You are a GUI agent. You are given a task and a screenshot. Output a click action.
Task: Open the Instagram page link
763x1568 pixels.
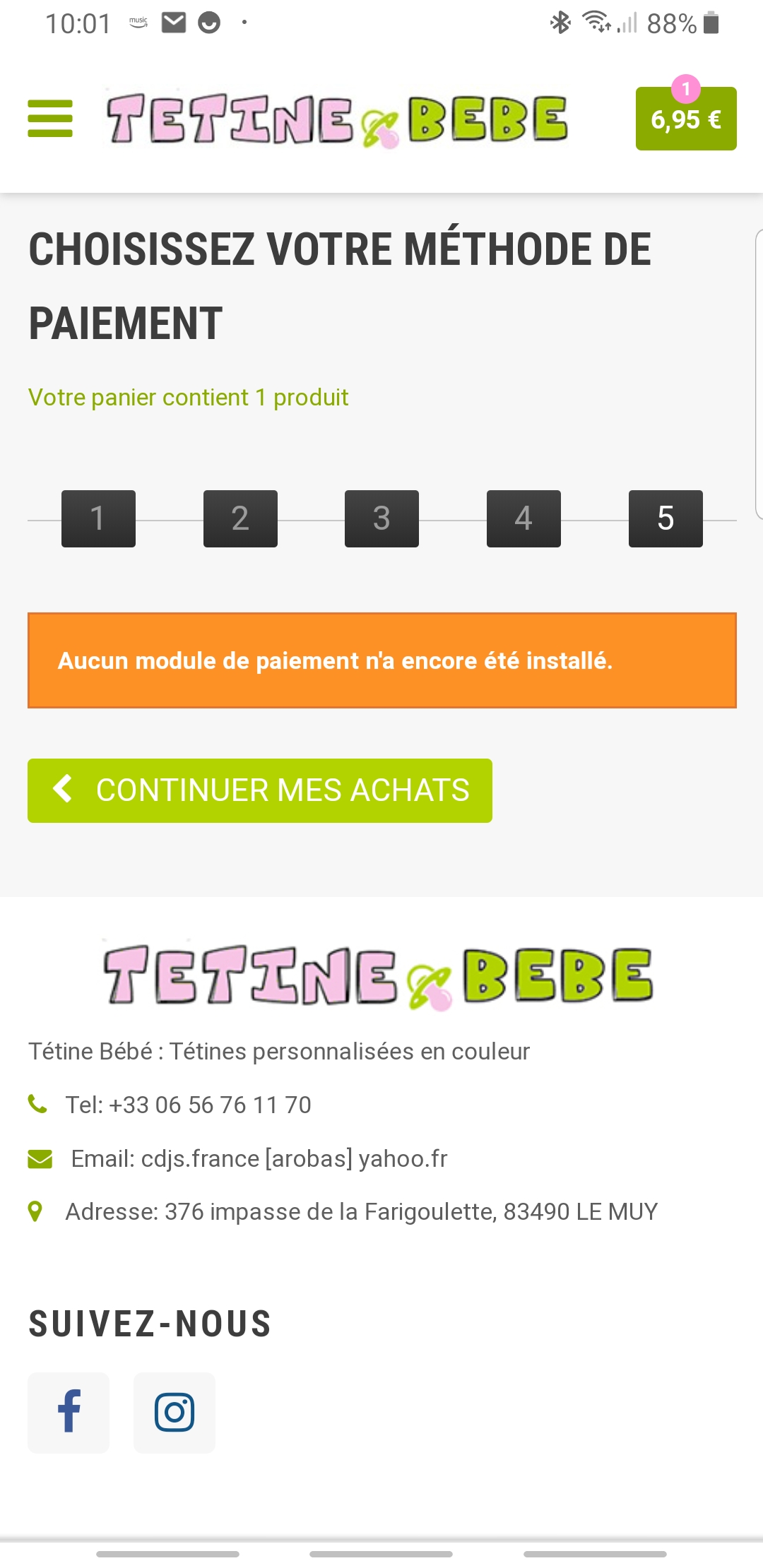pyautogui.click(x=175, y=1413)
